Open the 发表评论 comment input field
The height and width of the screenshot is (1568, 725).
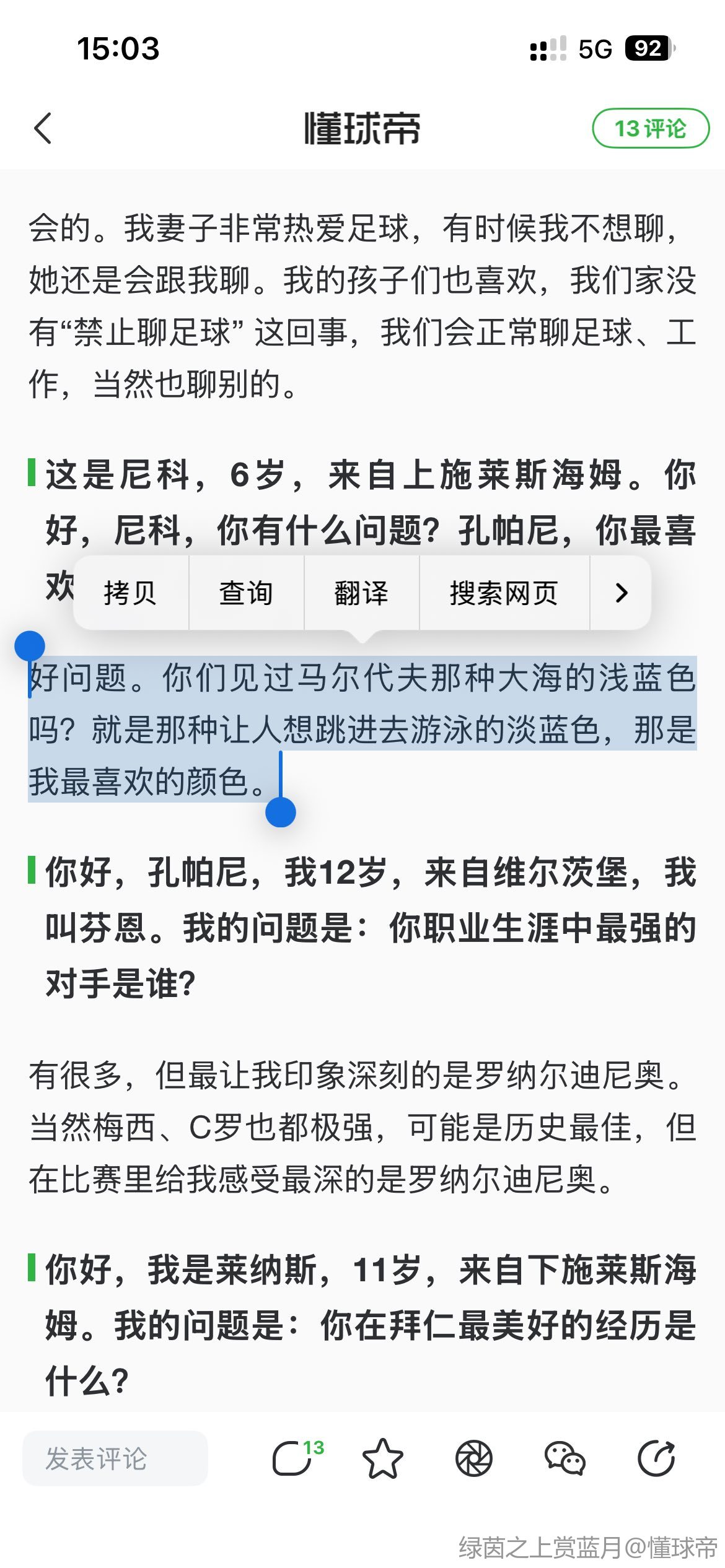coord(115,1458)
